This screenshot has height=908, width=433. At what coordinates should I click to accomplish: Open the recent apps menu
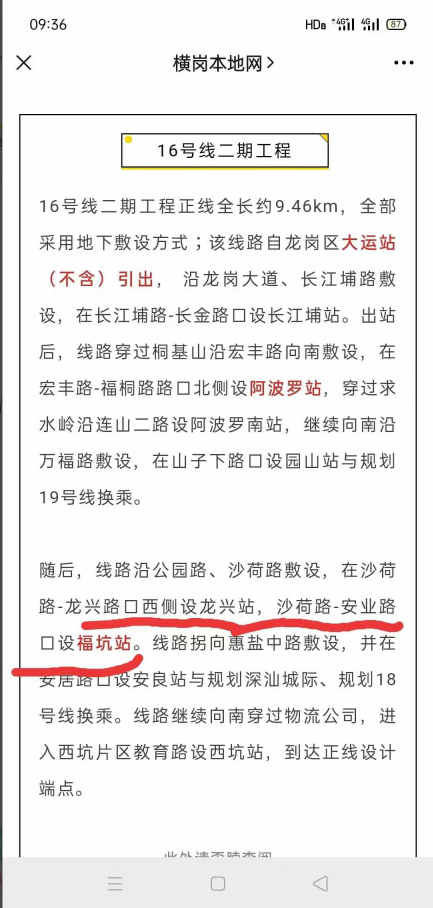click(x=115, y=883)
